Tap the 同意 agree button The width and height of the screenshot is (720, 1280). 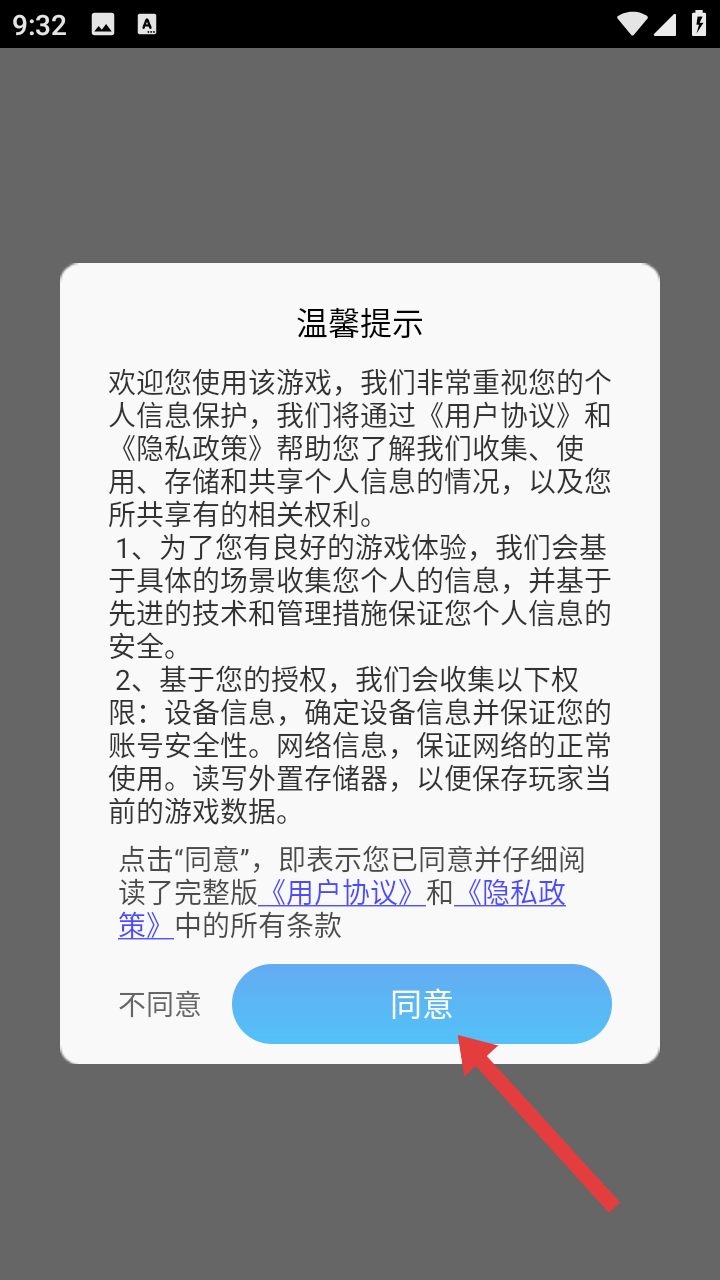coord(421,1004)
